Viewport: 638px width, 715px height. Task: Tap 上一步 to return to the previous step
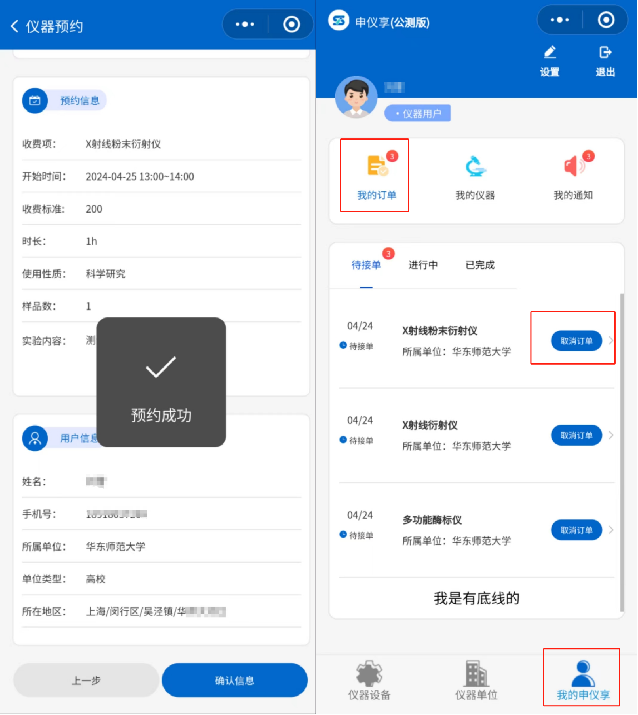click(86, 680)
